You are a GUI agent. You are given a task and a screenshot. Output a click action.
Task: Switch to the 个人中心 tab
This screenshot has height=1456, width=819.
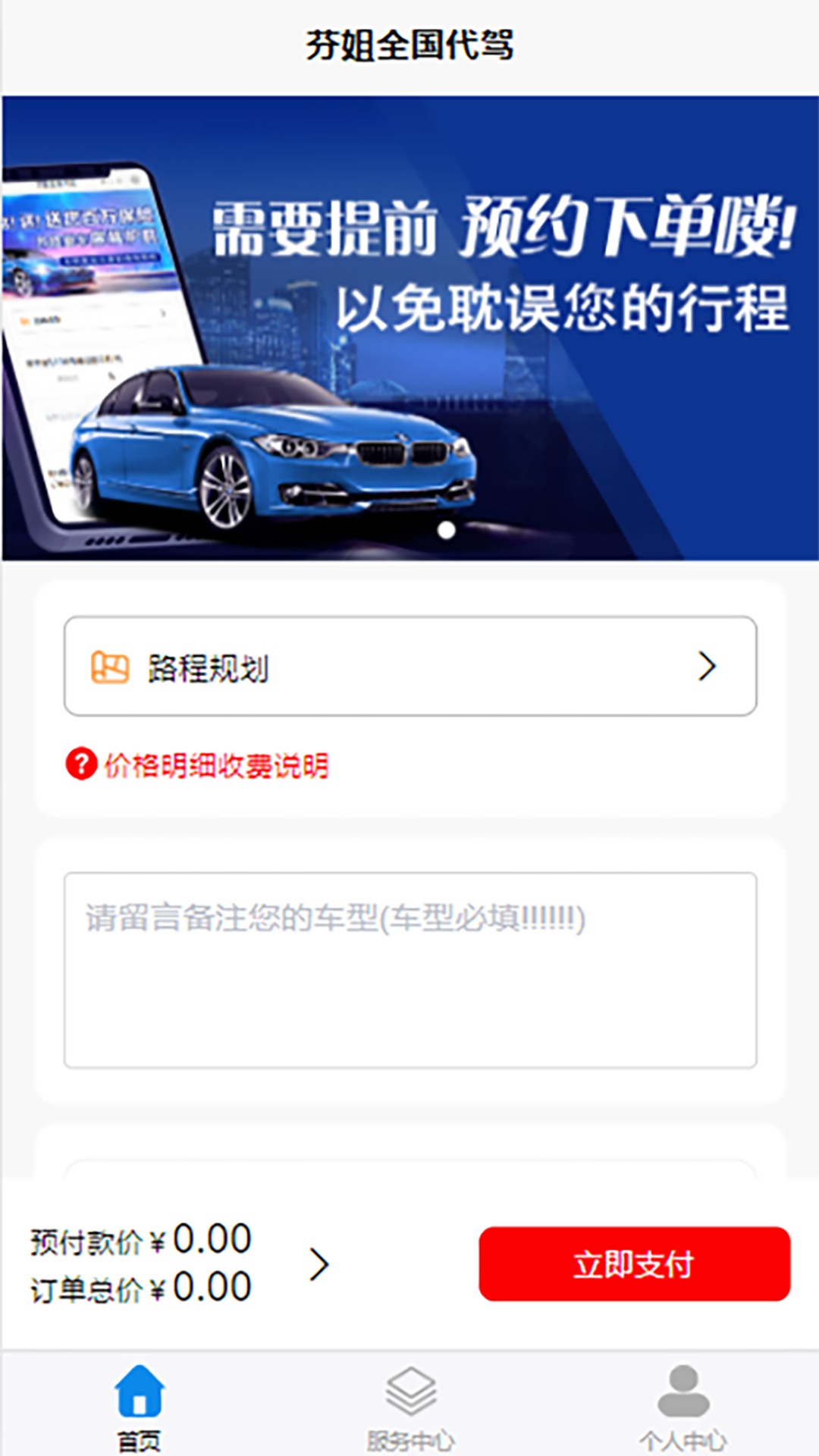pyautogui.click(x=682, y=1407)
